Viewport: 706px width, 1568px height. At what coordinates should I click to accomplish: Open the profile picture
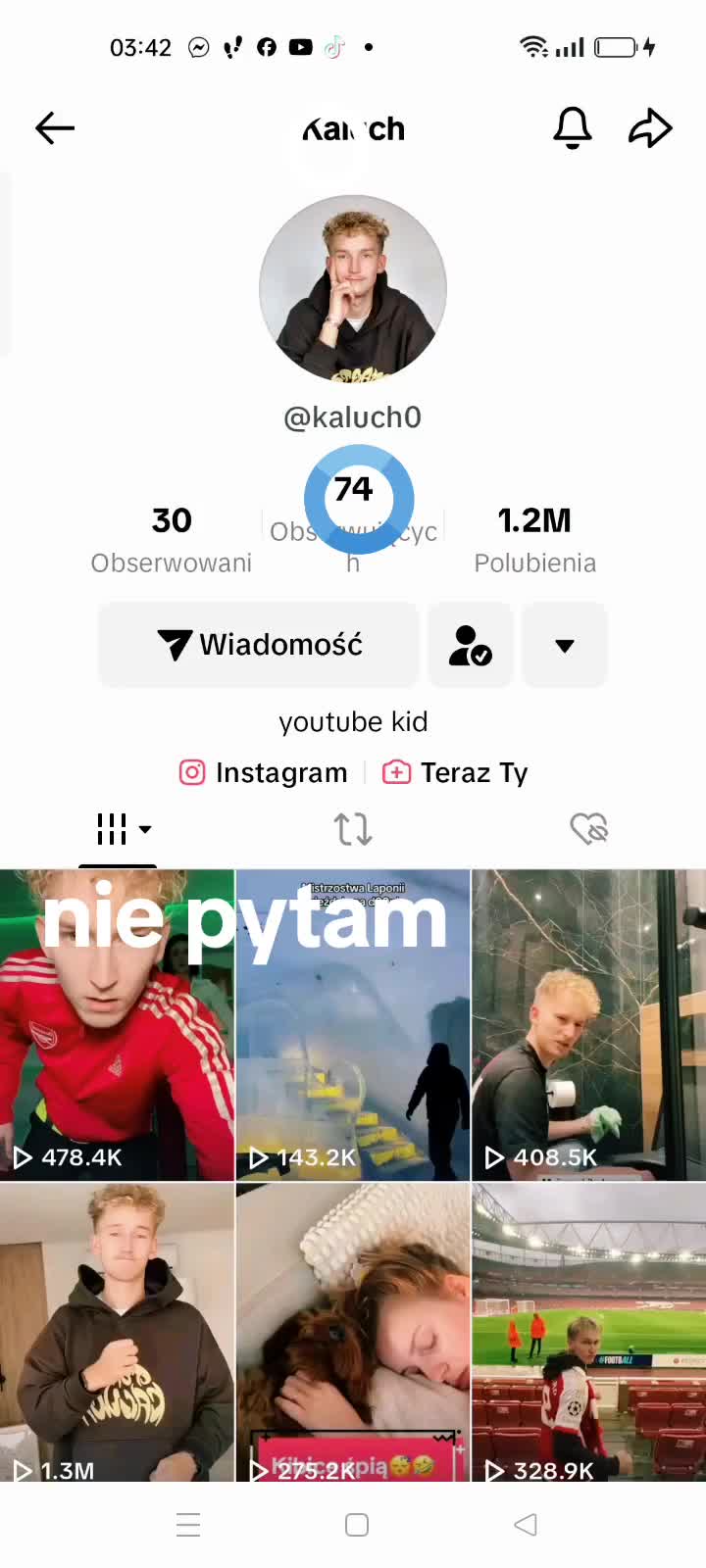coord(353,288)
